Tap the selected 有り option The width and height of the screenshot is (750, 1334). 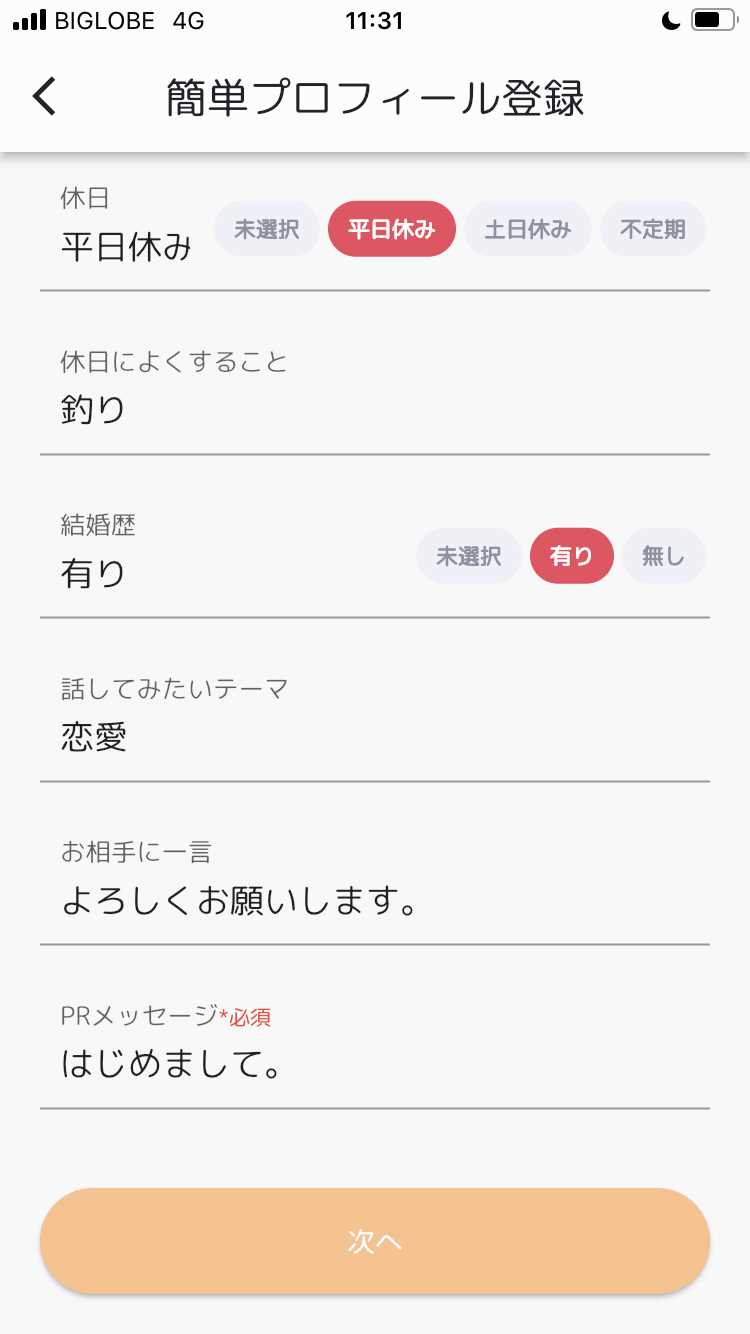click(x=571, y=556)
